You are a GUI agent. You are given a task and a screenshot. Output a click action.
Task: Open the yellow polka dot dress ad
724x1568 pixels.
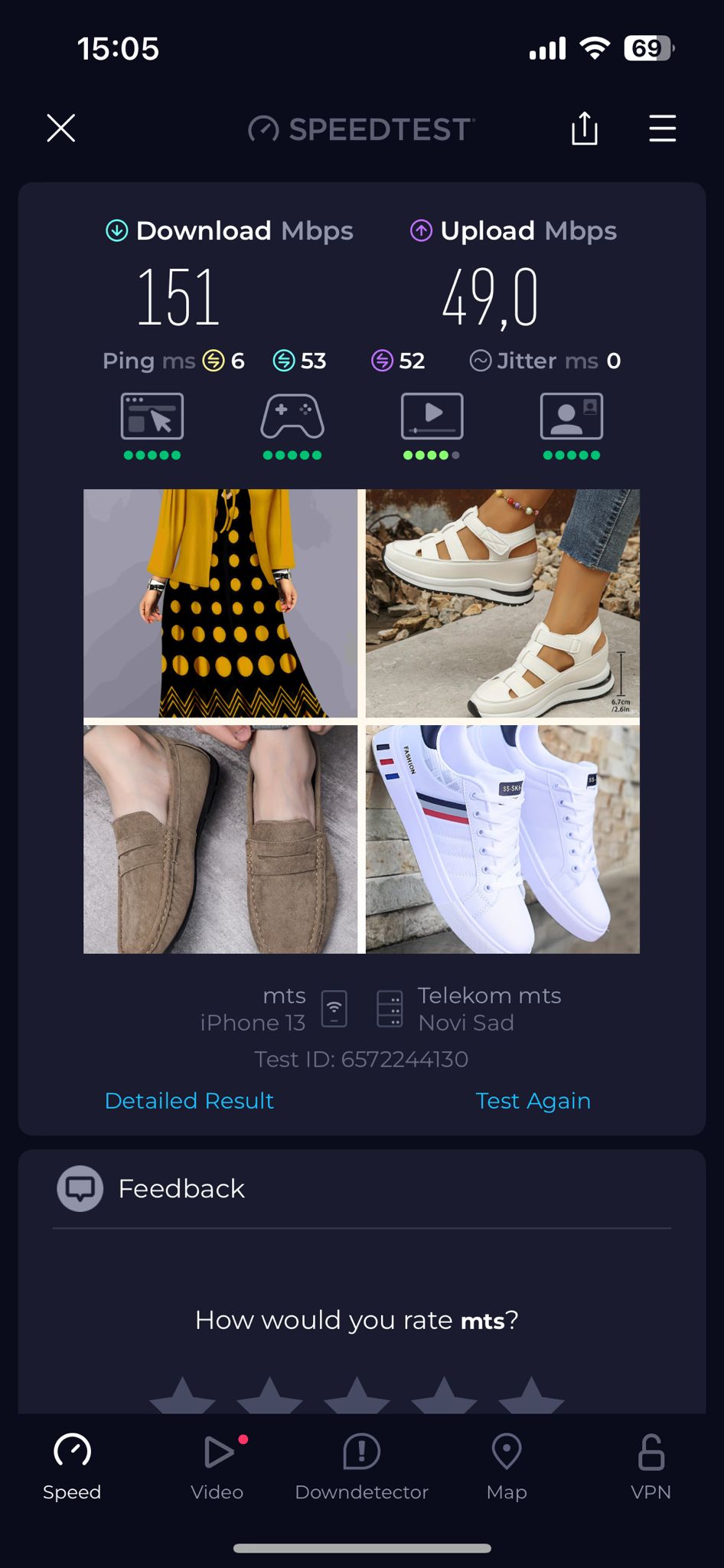(220, 603)
